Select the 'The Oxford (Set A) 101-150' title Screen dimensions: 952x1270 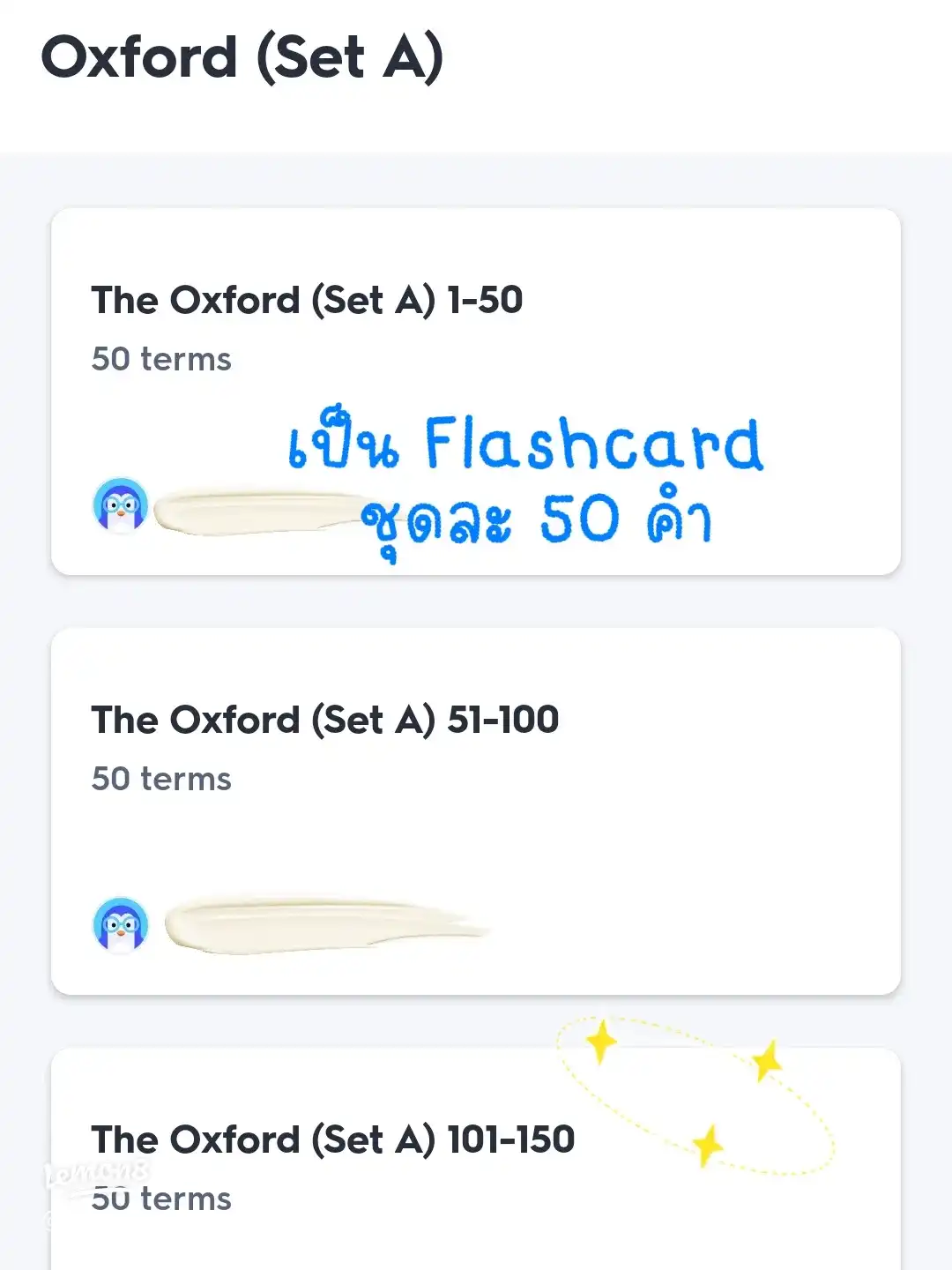click(331, 1139)
